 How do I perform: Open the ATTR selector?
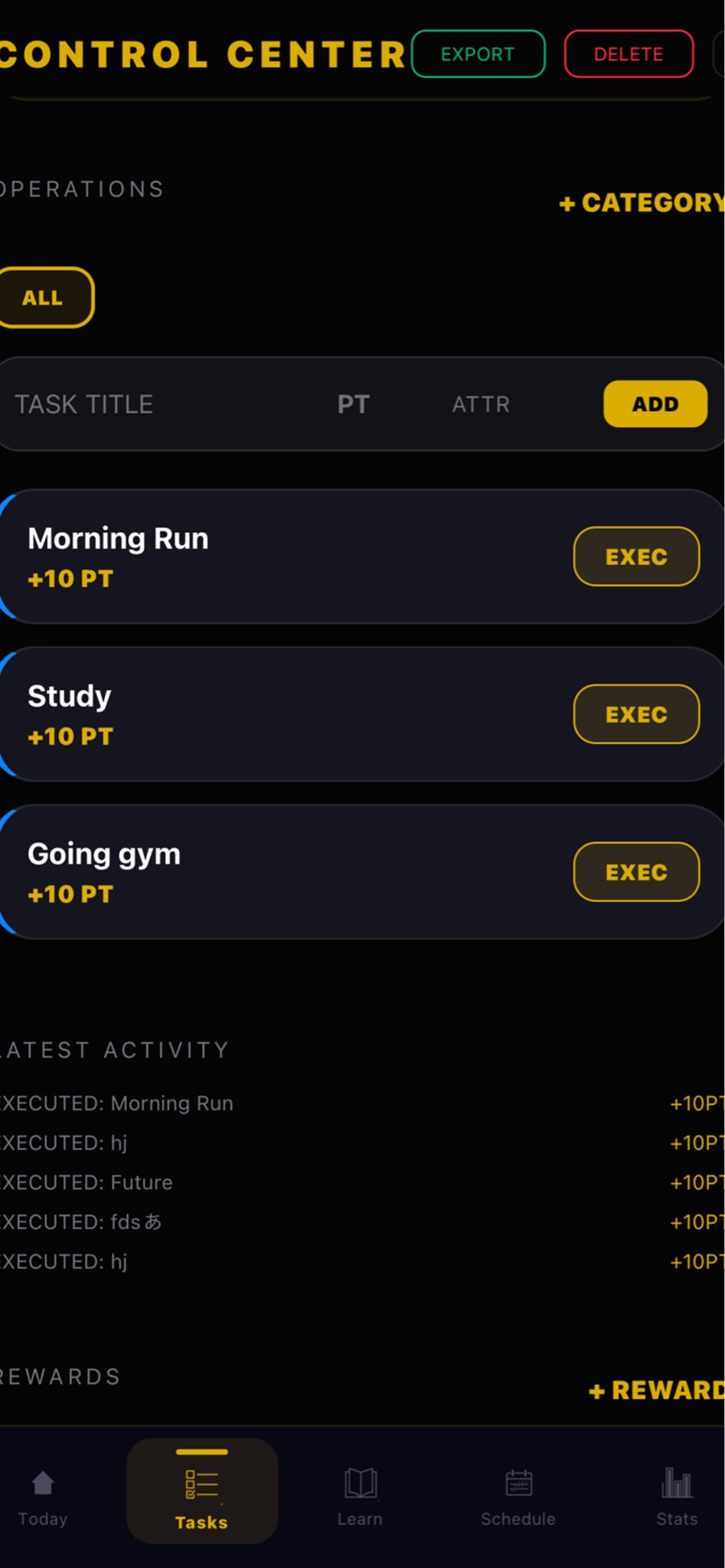coord(481,404)
